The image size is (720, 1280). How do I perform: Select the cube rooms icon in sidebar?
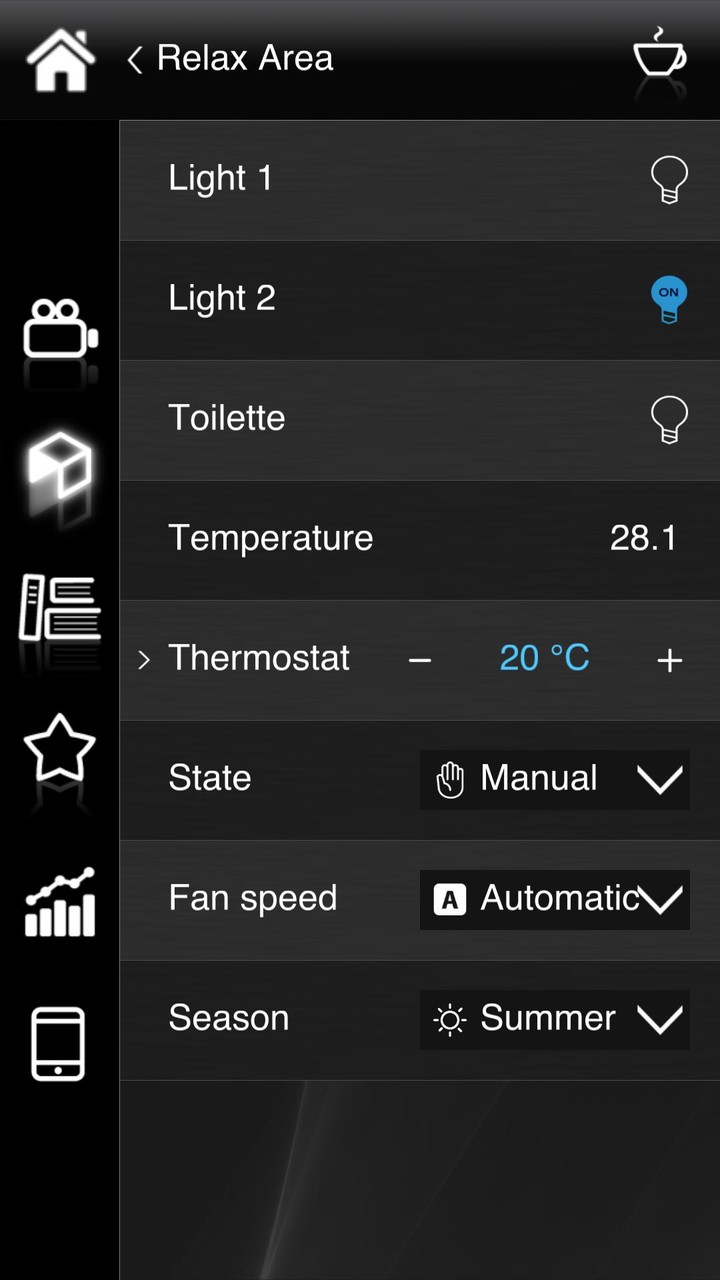coord(60,467)
